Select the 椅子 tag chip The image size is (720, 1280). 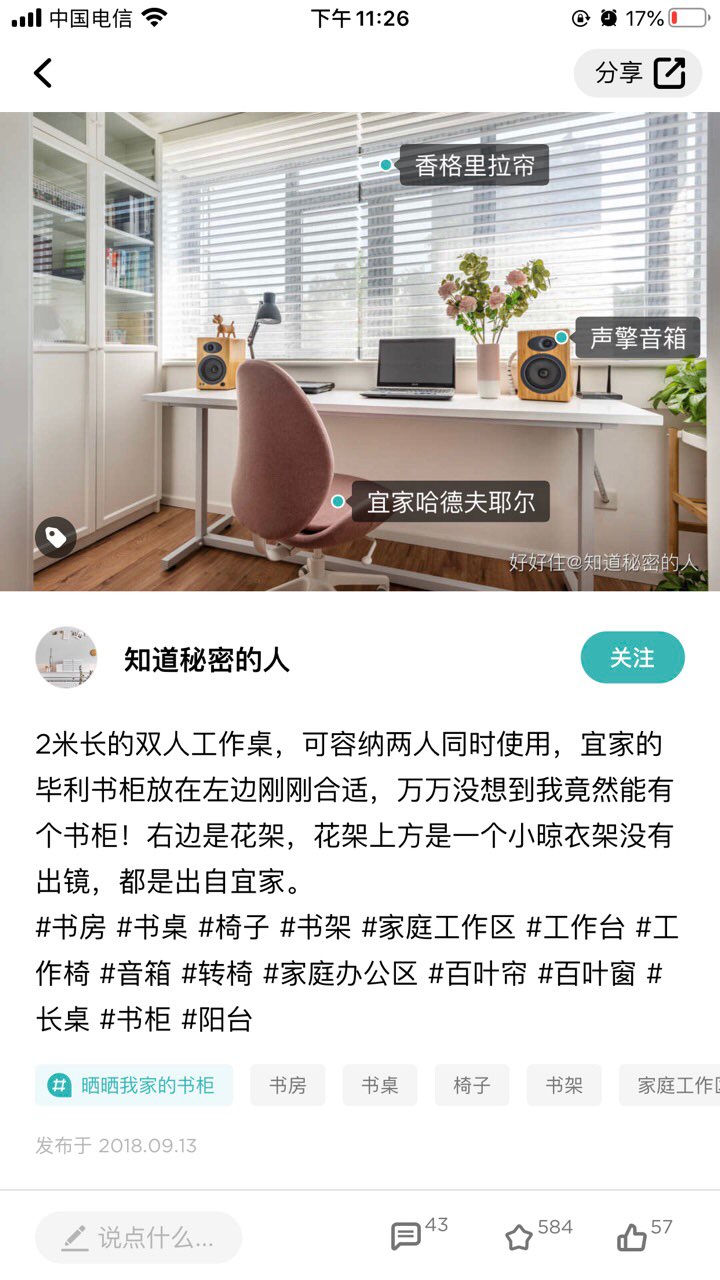pos(472,1085)
